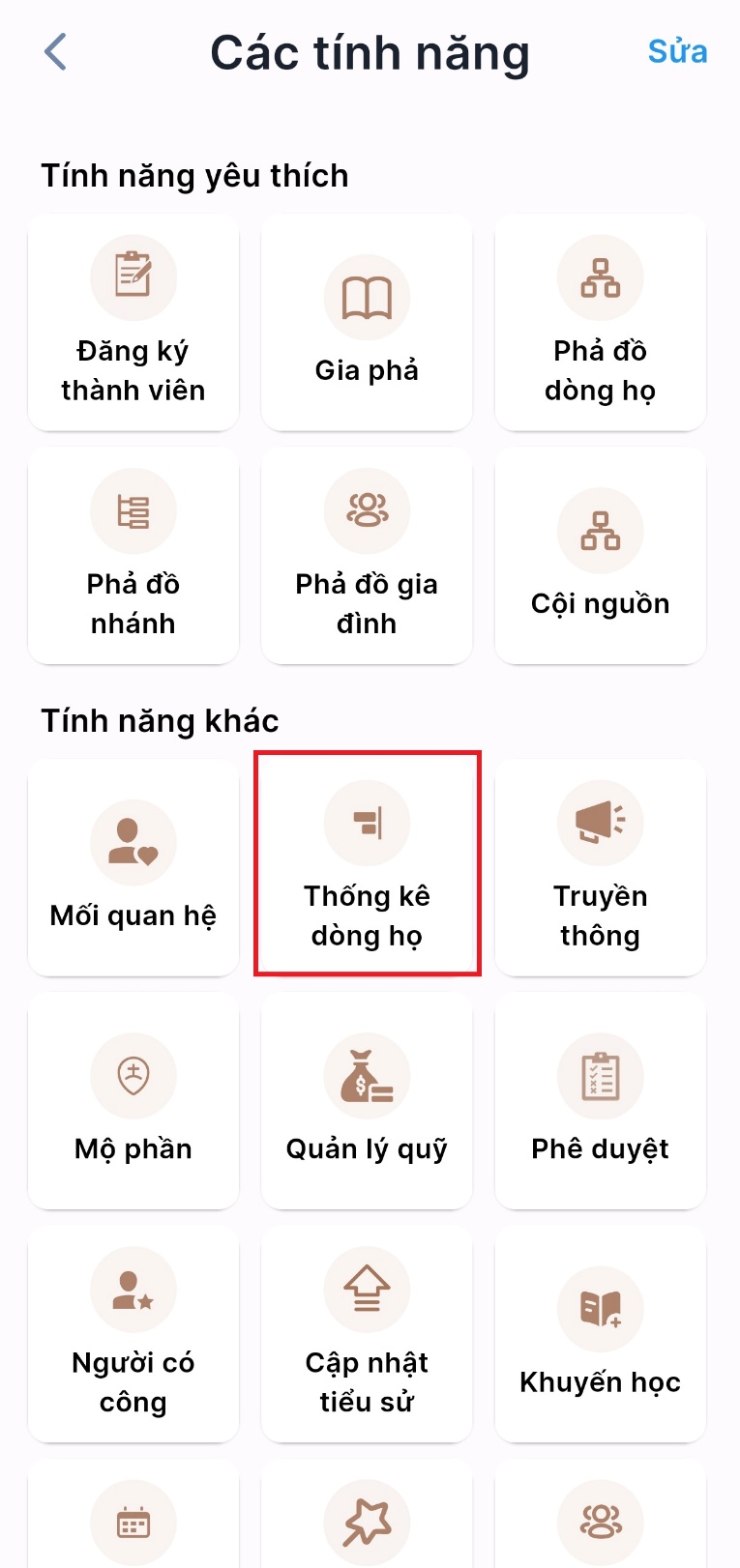Select Mối quan hệ

(x=133, y=868)
